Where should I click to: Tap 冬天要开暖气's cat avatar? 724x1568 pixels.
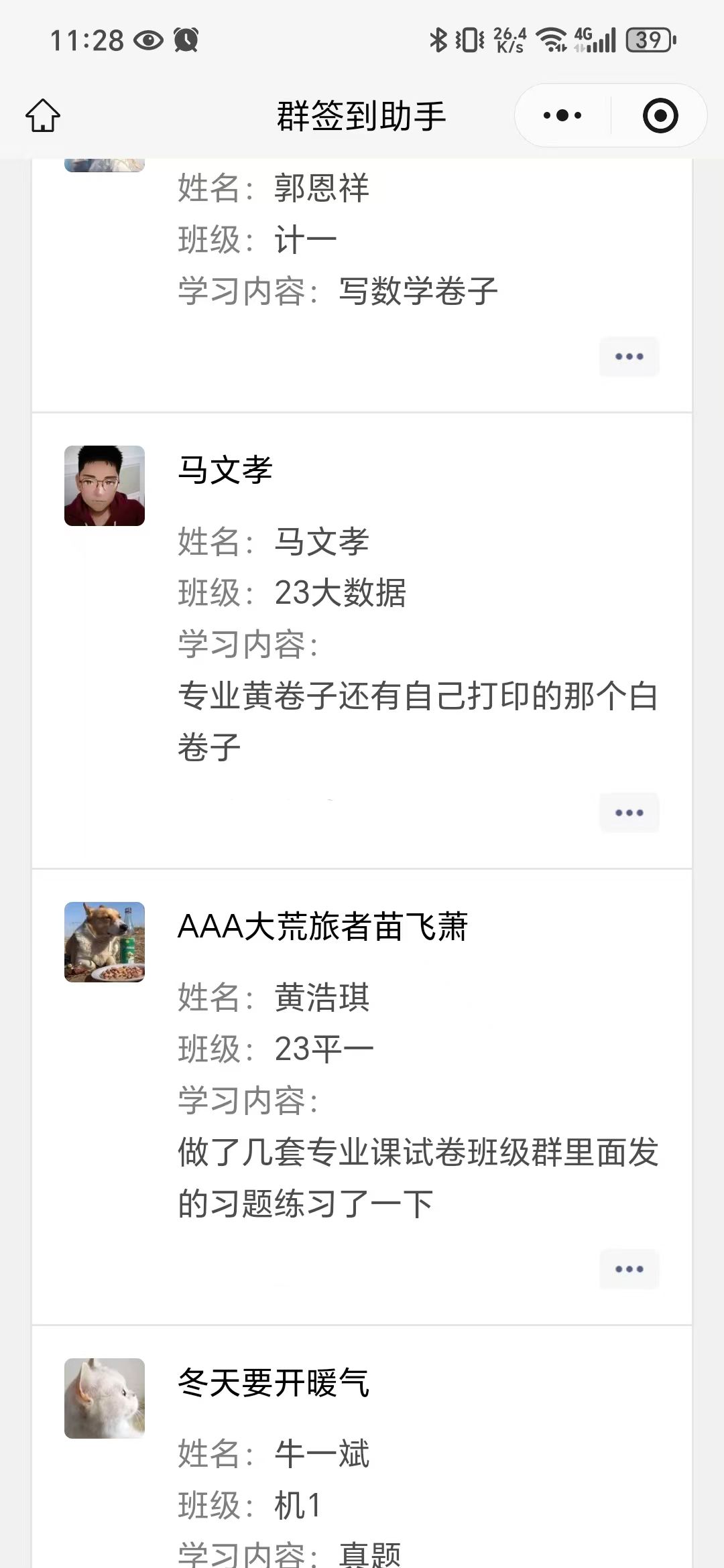click(x=105, y=1398)
